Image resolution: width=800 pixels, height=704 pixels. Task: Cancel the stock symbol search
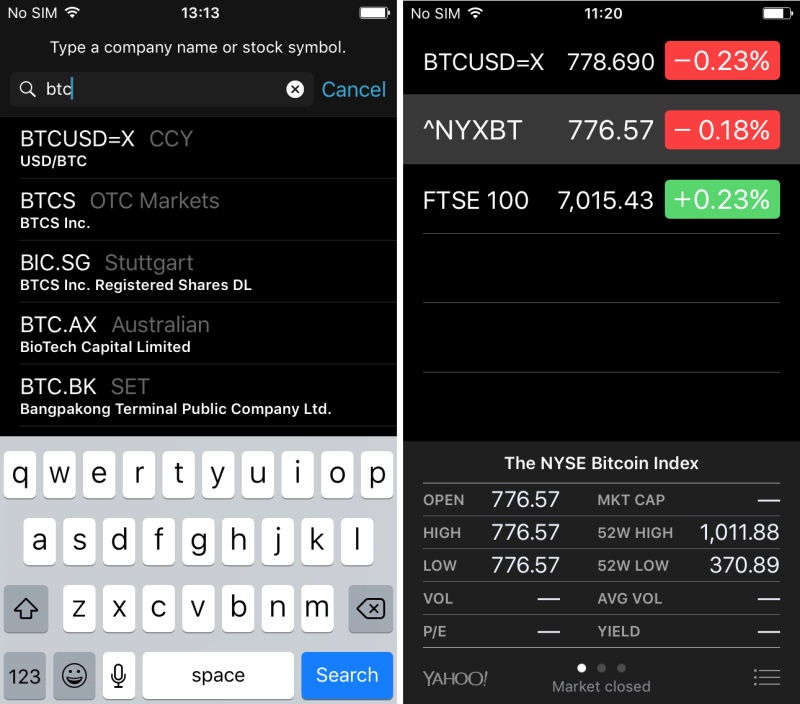pos(353,90)
